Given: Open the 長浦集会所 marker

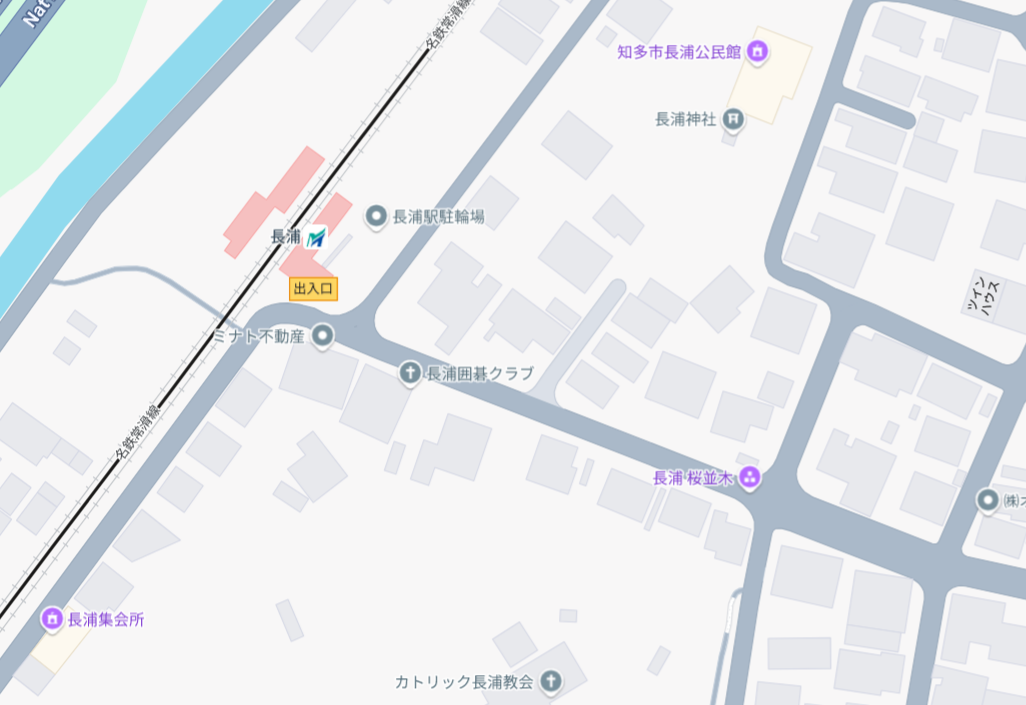Looking at the screenshot, I should (52, 619).
